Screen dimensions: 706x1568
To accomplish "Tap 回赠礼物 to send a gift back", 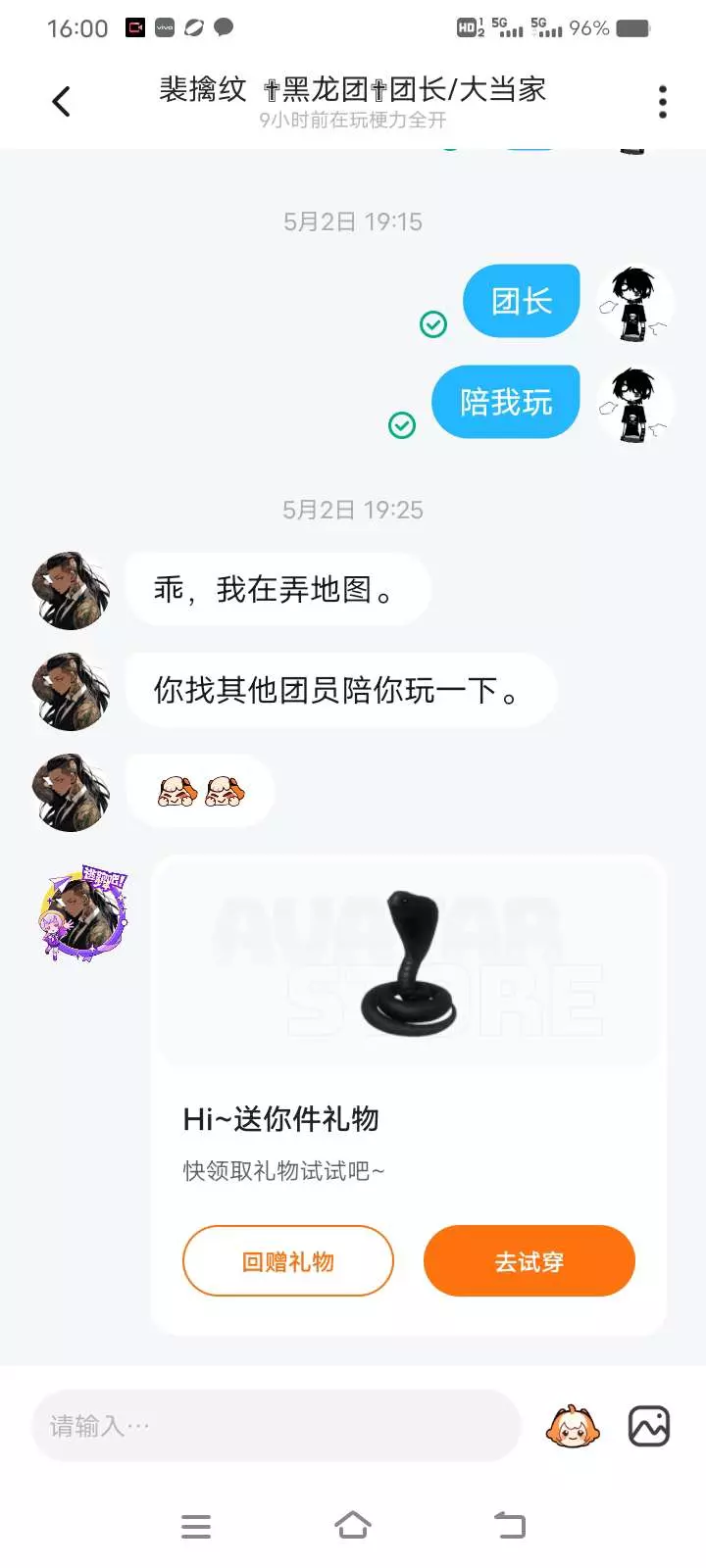I will [x=288, y=1261].
